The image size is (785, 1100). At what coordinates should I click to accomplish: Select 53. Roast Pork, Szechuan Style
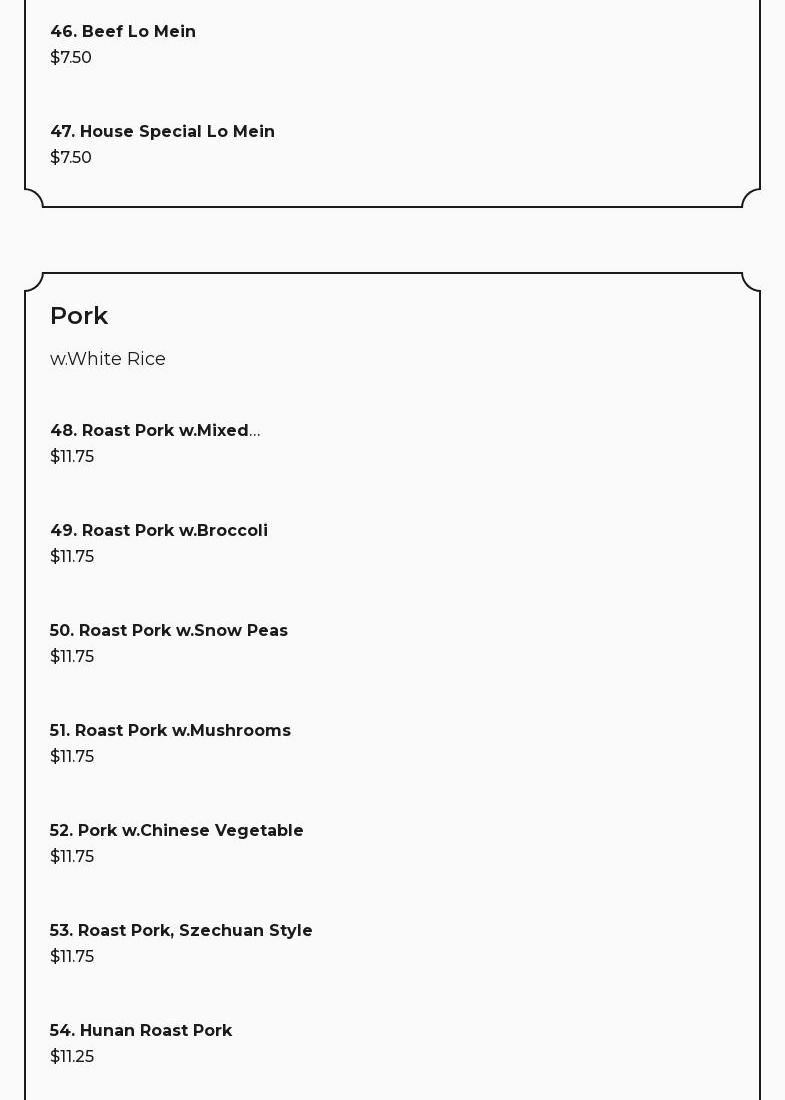click(x=181, y=931)
